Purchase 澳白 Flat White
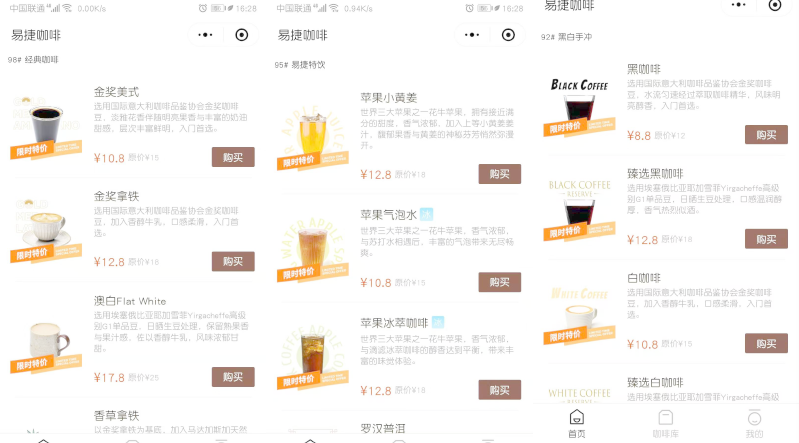This screenshot has height=443, width=799. (x=233, y=377)
